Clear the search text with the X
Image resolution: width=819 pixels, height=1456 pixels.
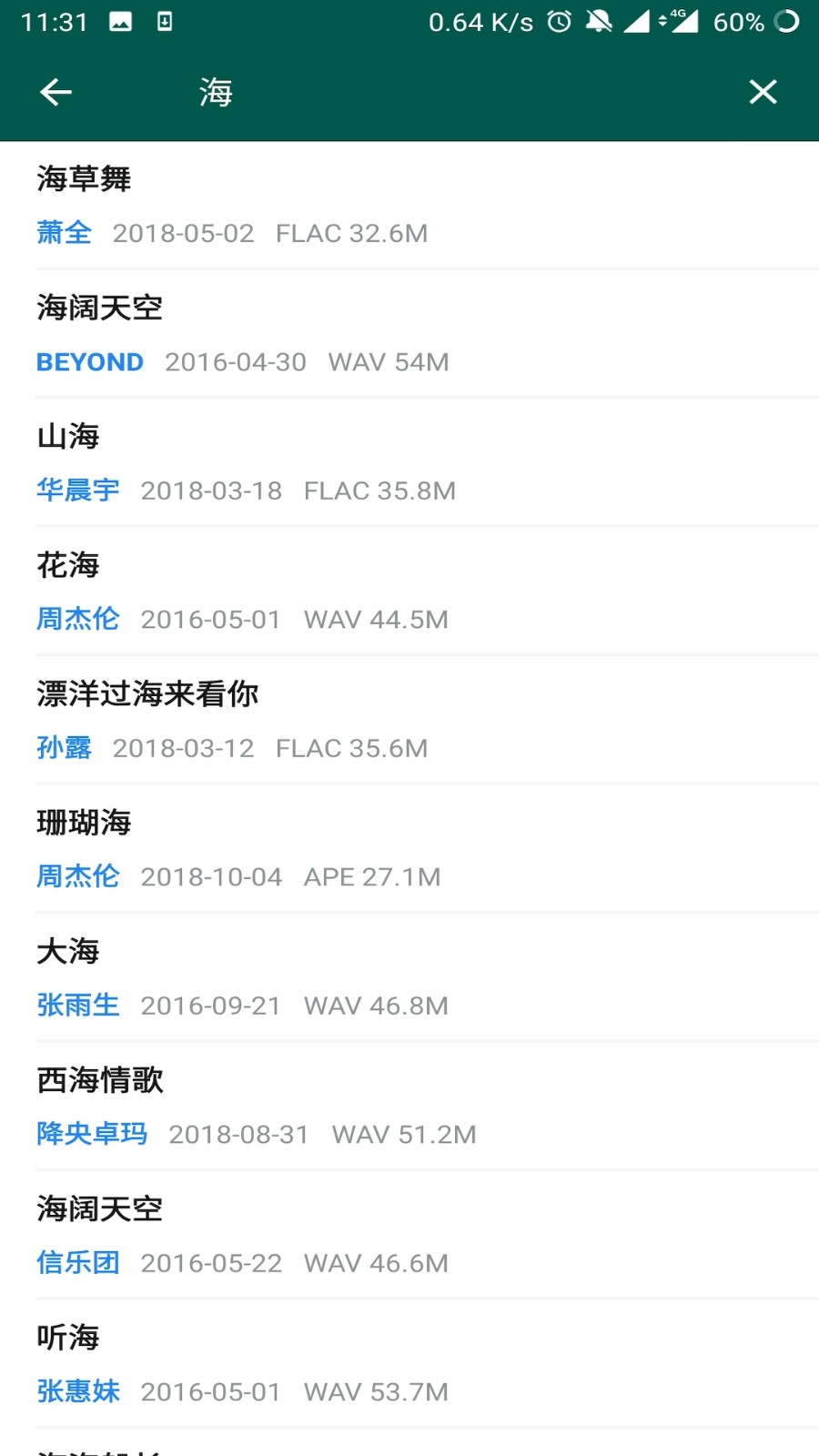click(x=763, y=92)
